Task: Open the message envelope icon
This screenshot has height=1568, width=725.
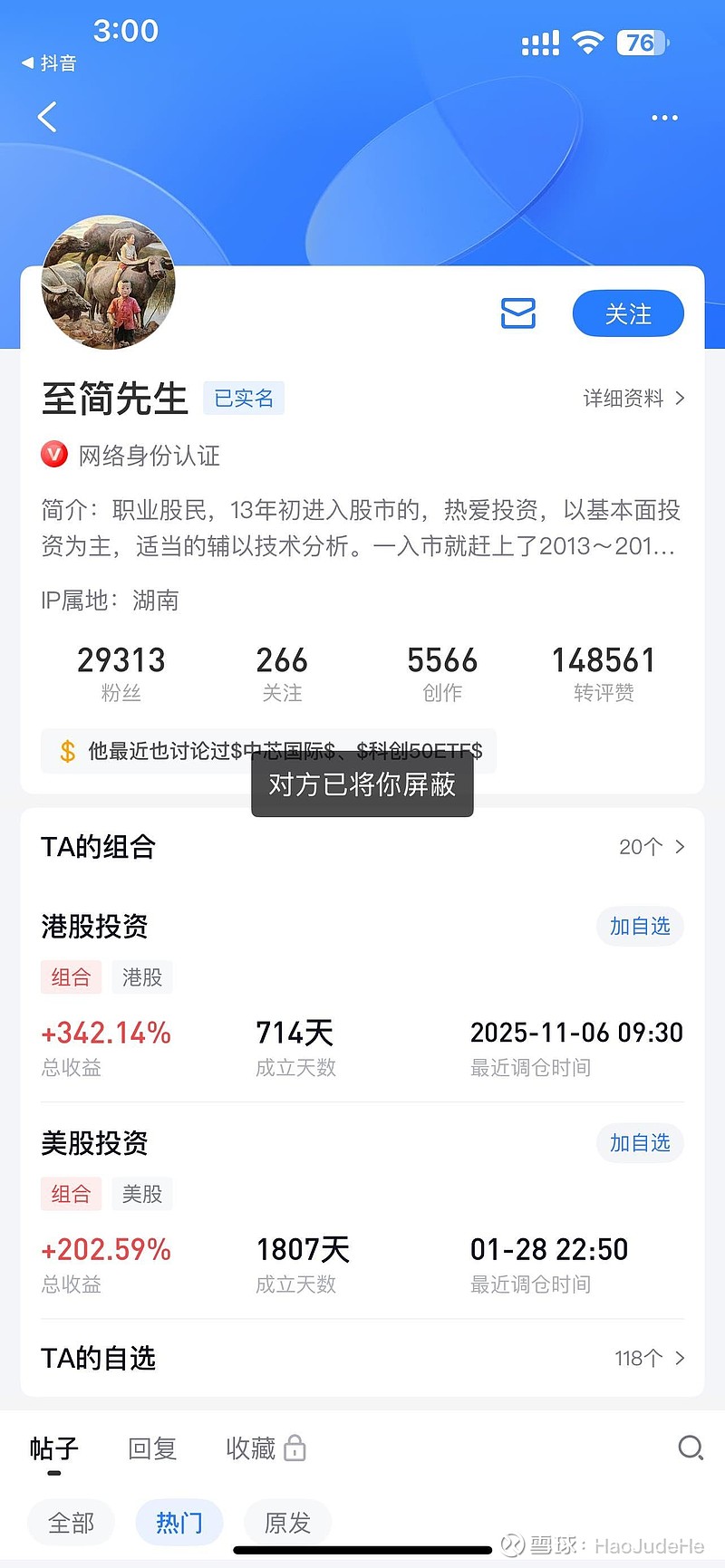Action: (517, 313)
